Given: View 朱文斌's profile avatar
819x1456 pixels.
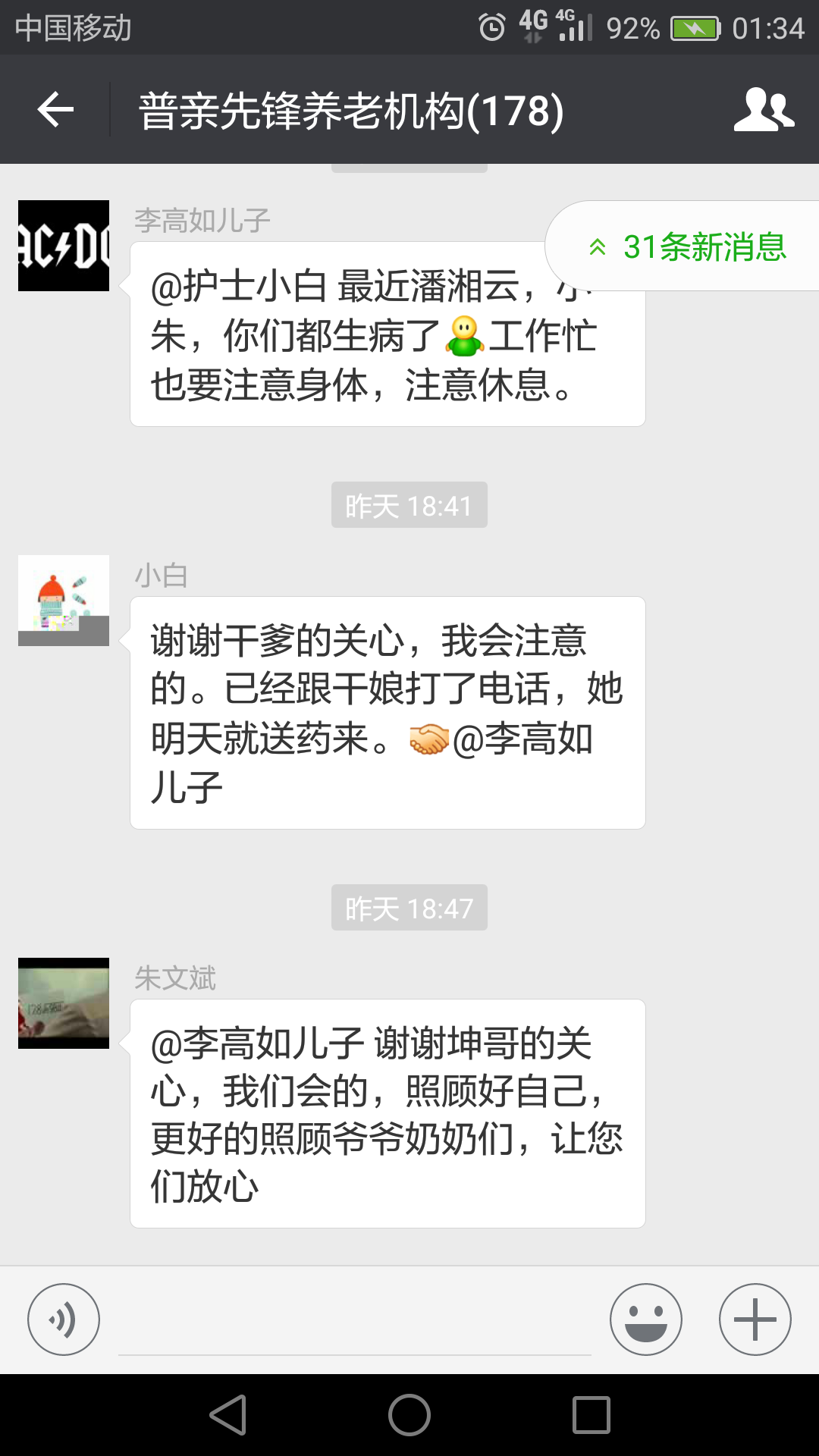Looking at the screenshot, I should tap(64, 1003).
